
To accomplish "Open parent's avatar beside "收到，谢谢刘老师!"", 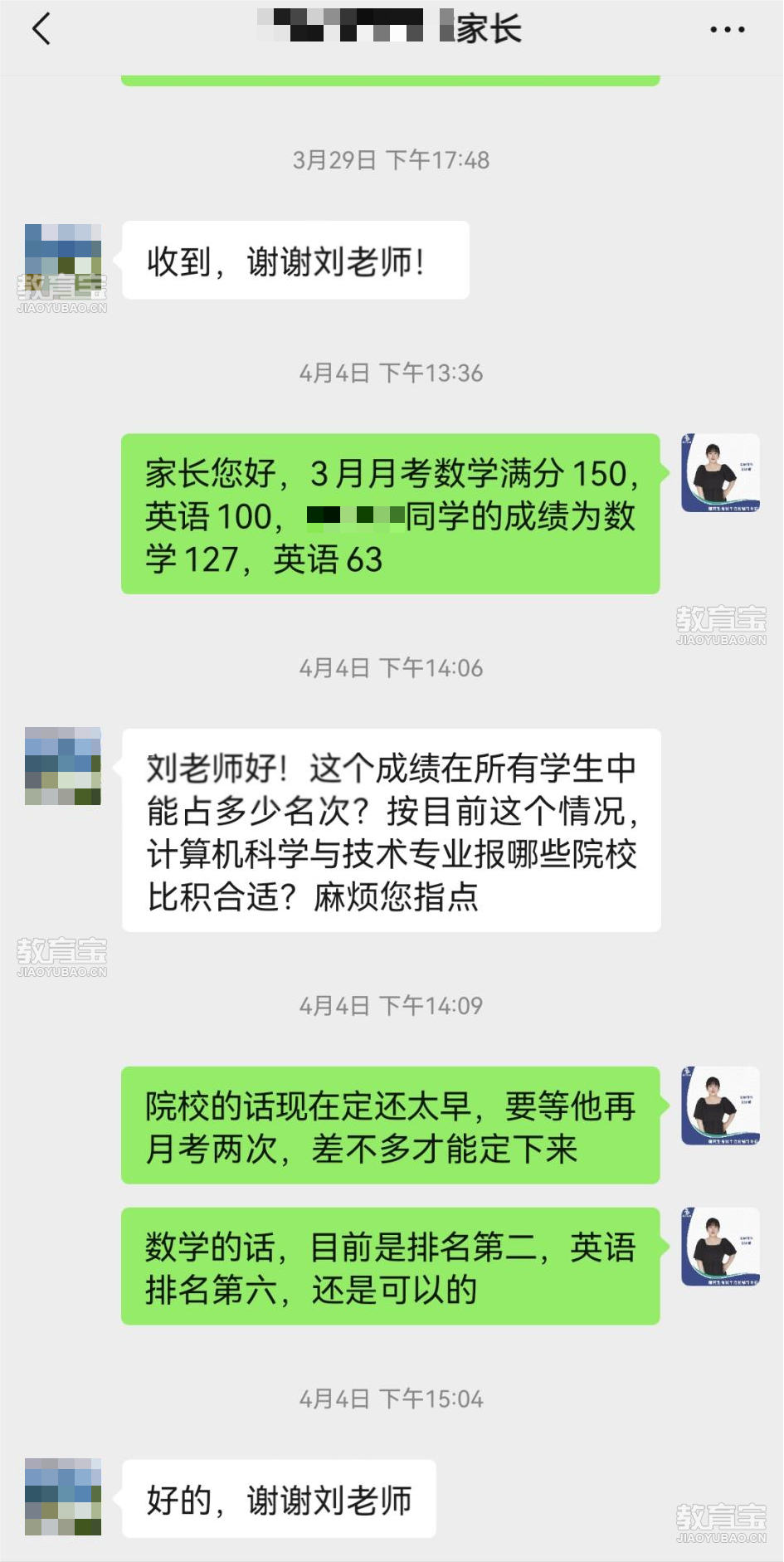I will pyautogui.click(x=63, y=261).
